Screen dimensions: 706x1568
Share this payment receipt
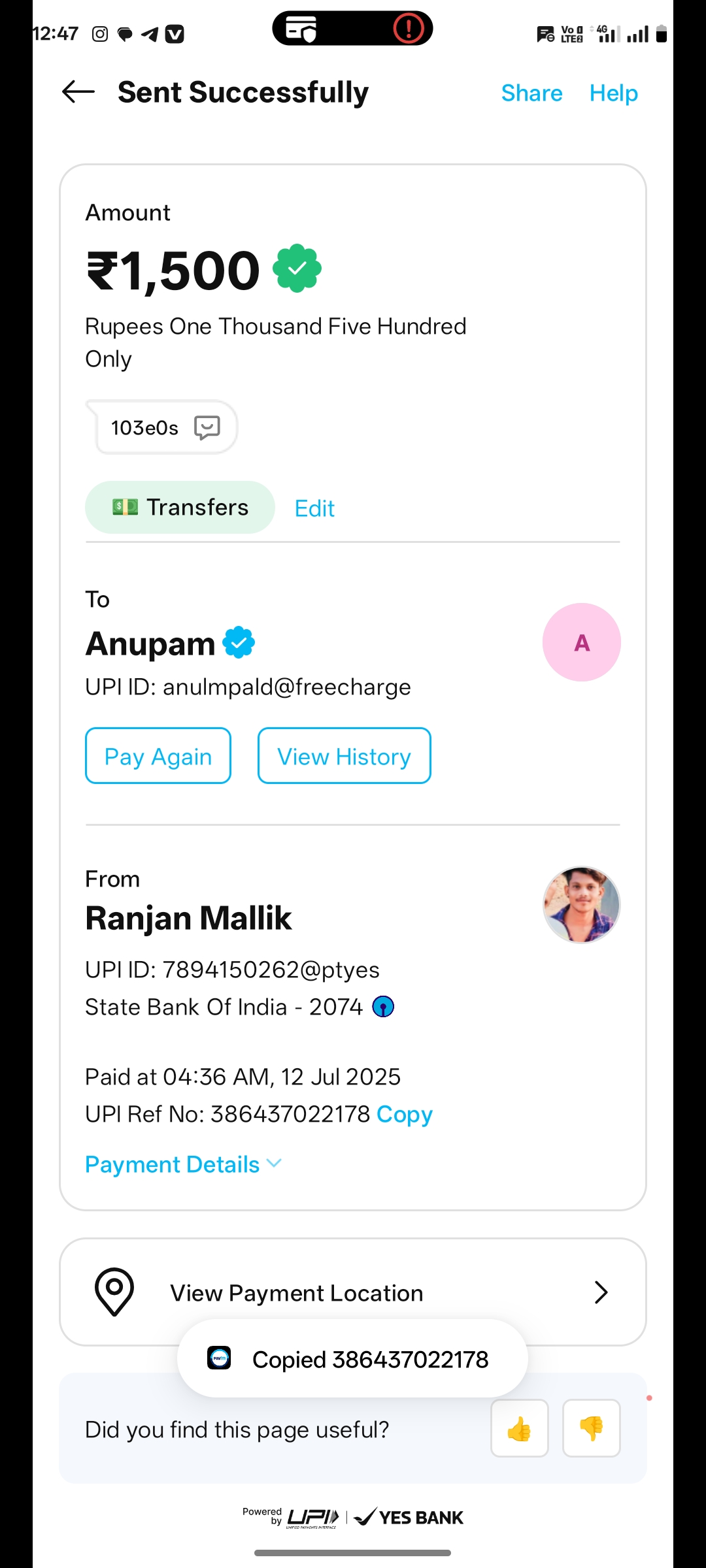[x=531, y=93]
